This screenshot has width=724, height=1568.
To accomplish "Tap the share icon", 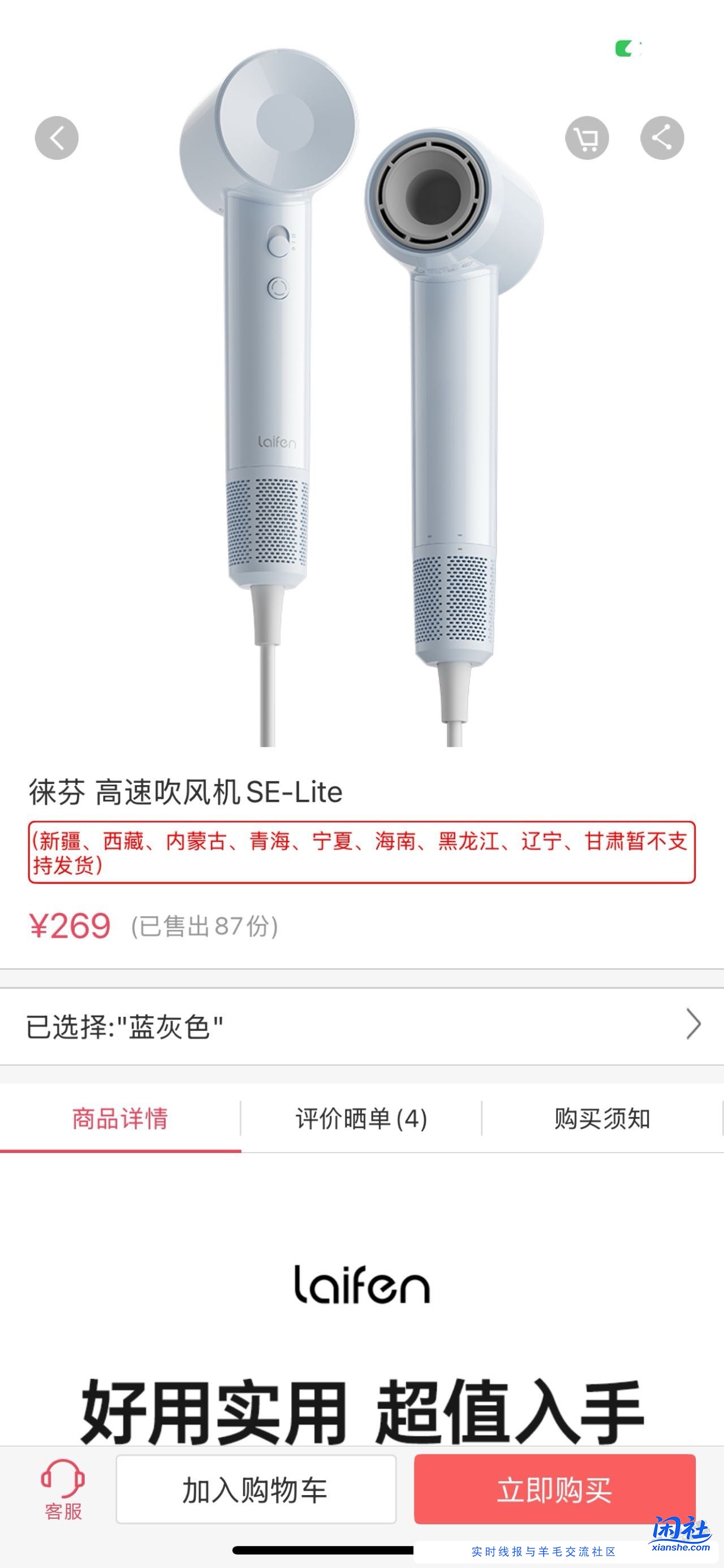I will (663, 137).
